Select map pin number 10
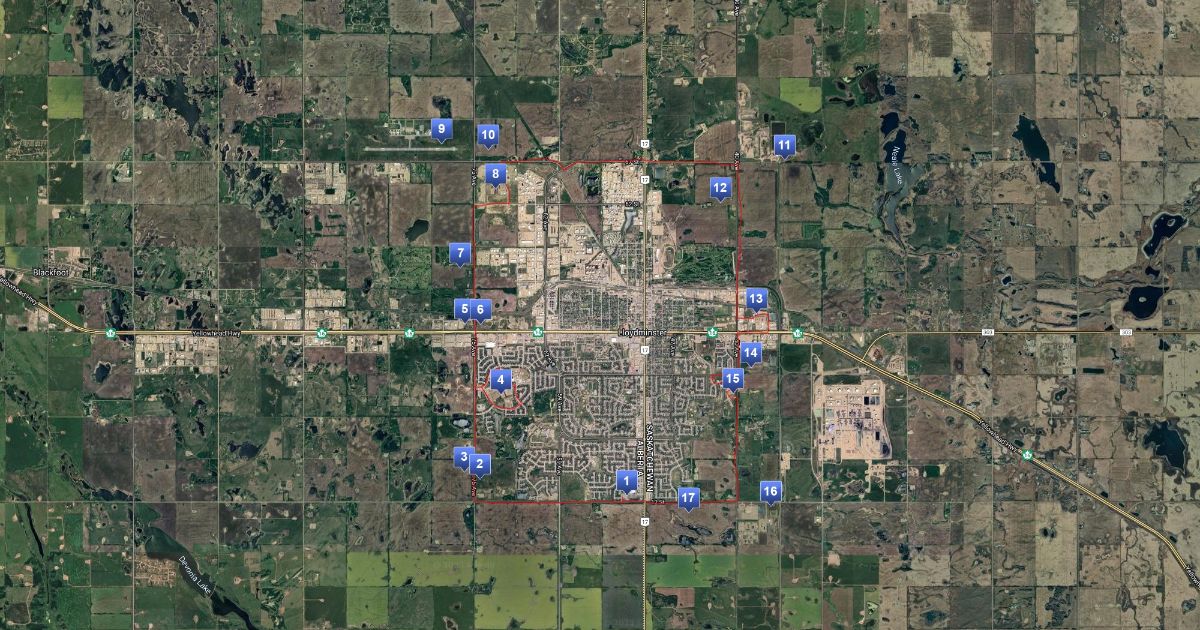 click(488, 134)
